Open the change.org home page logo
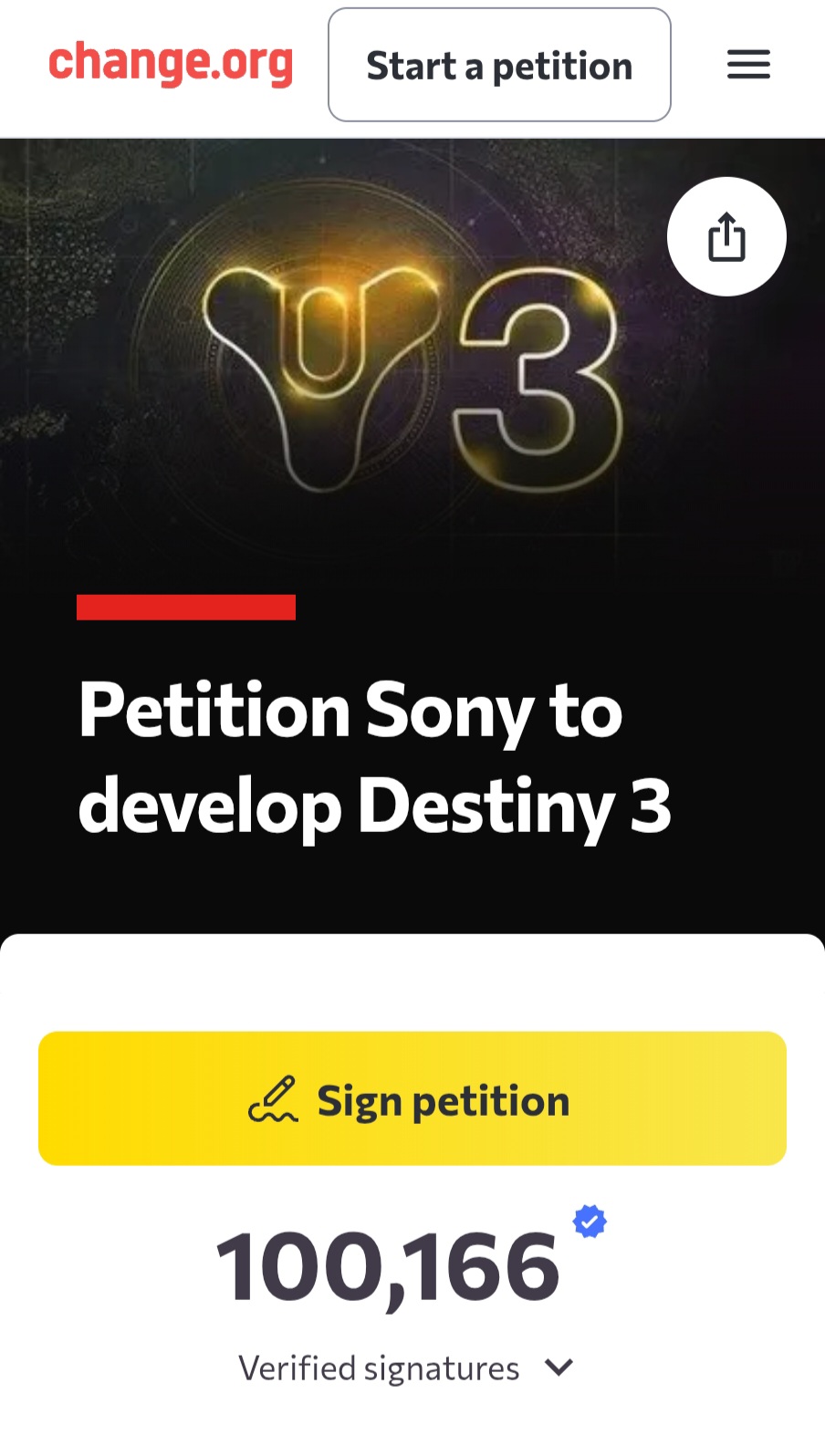825x1456 pixels. click(x=171, y=64)
